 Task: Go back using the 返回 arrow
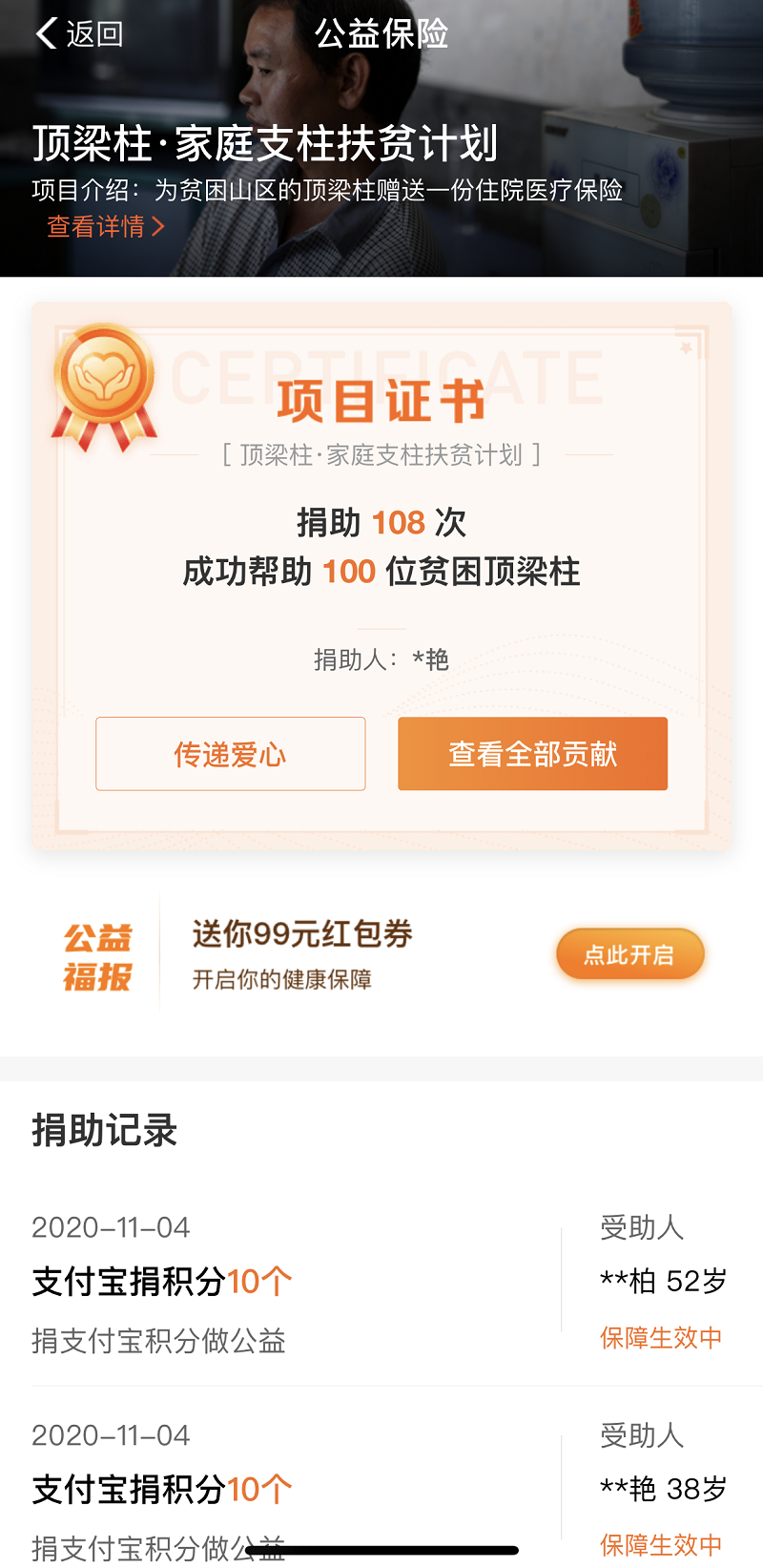point(78,34)
